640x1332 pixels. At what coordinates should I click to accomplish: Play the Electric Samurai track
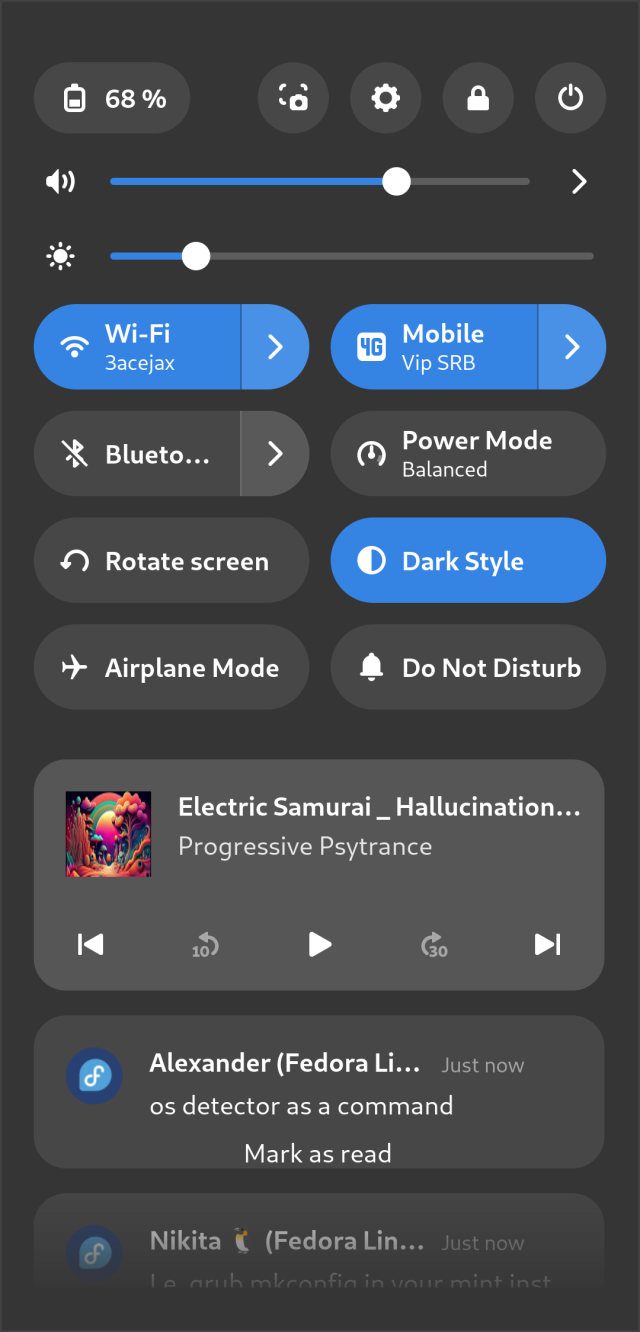click(x=319, y=944)
